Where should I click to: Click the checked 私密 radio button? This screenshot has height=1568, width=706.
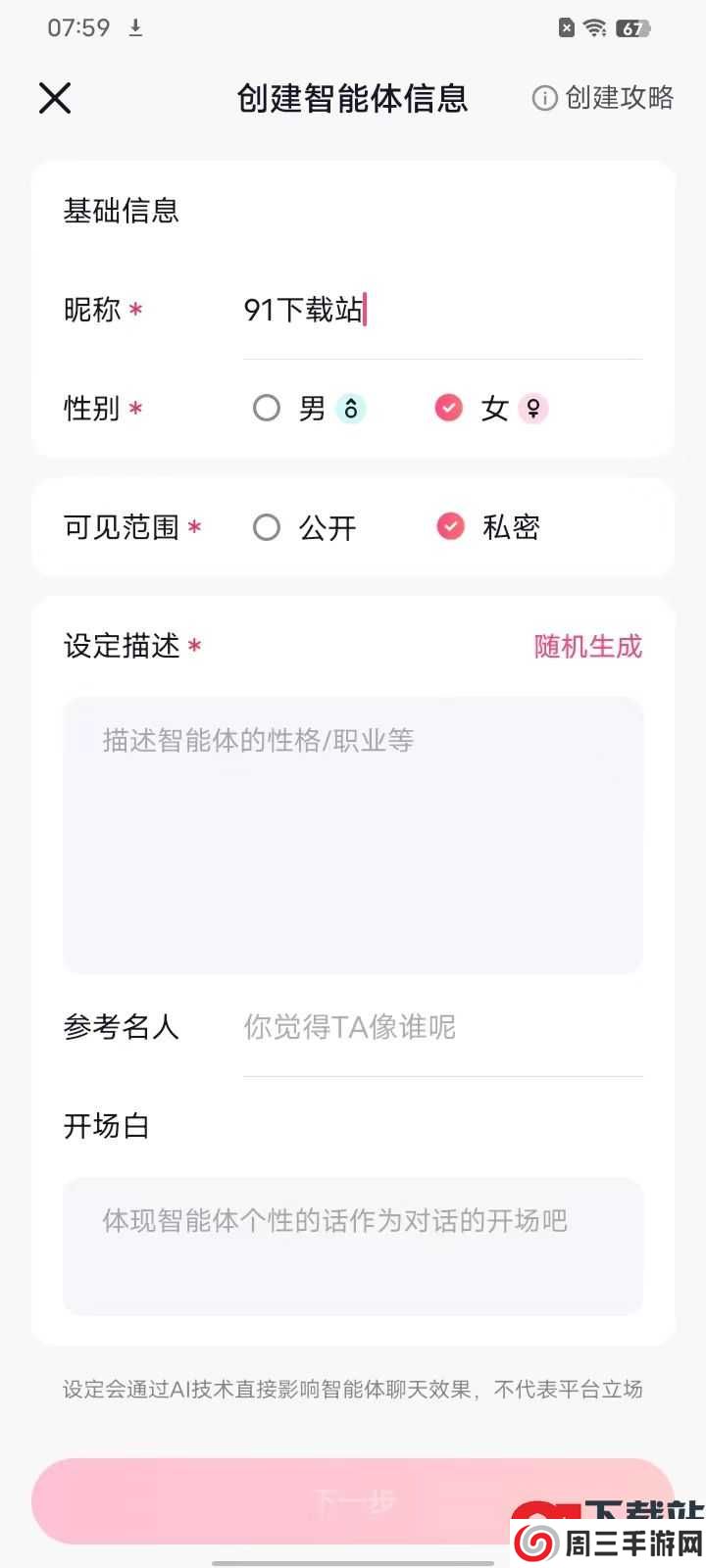point(449,526)
